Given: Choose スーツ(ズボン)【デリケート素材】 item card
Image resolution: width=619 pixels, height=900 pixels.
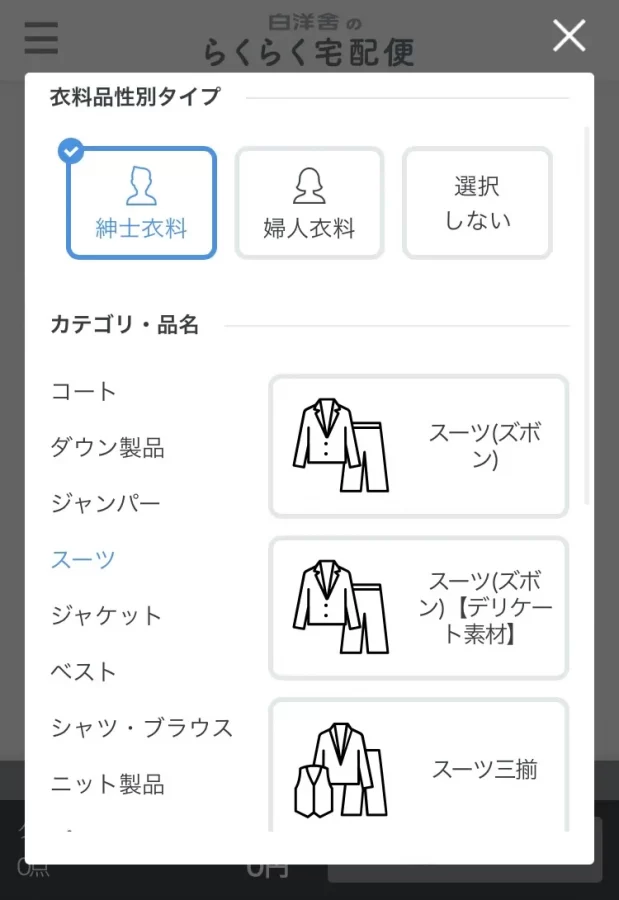Looking at the screenshot, I should coord(418,608).
